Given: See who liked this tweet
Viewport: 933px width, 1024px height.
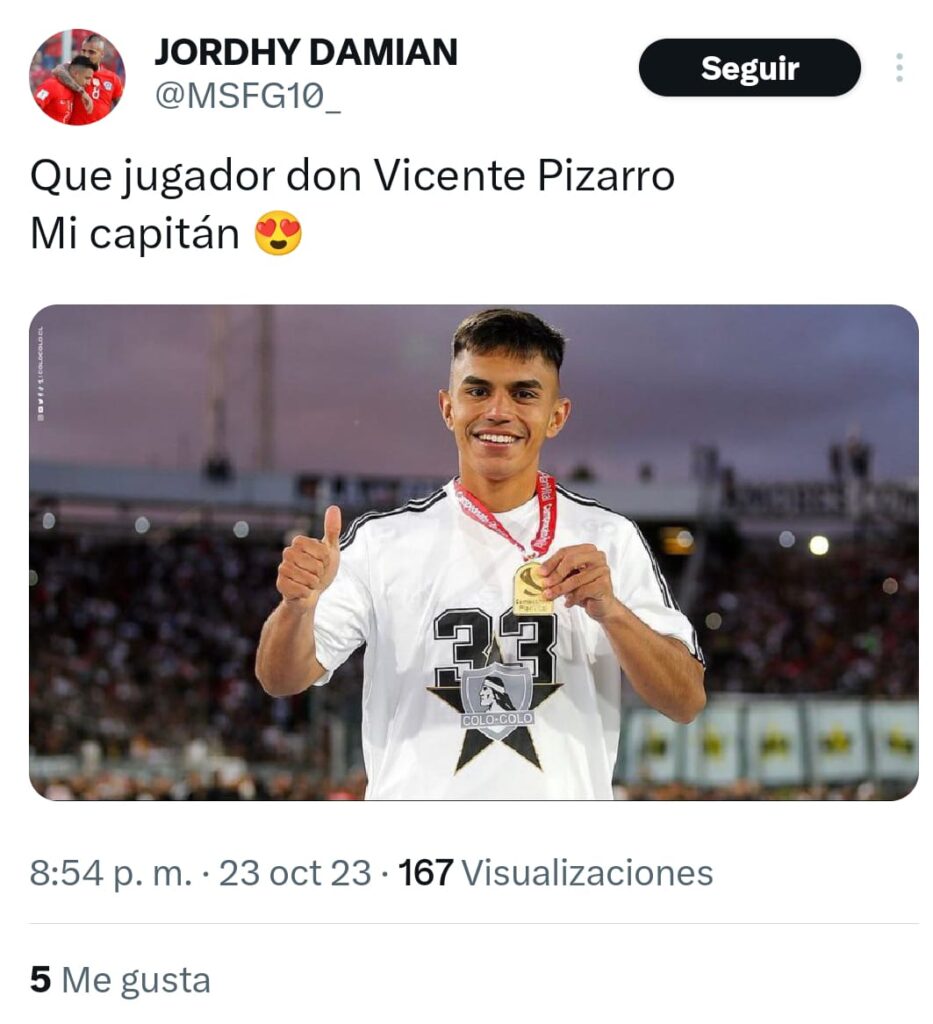Looking at the screenshot, I should pyautogui.click(x=120, y=980).
